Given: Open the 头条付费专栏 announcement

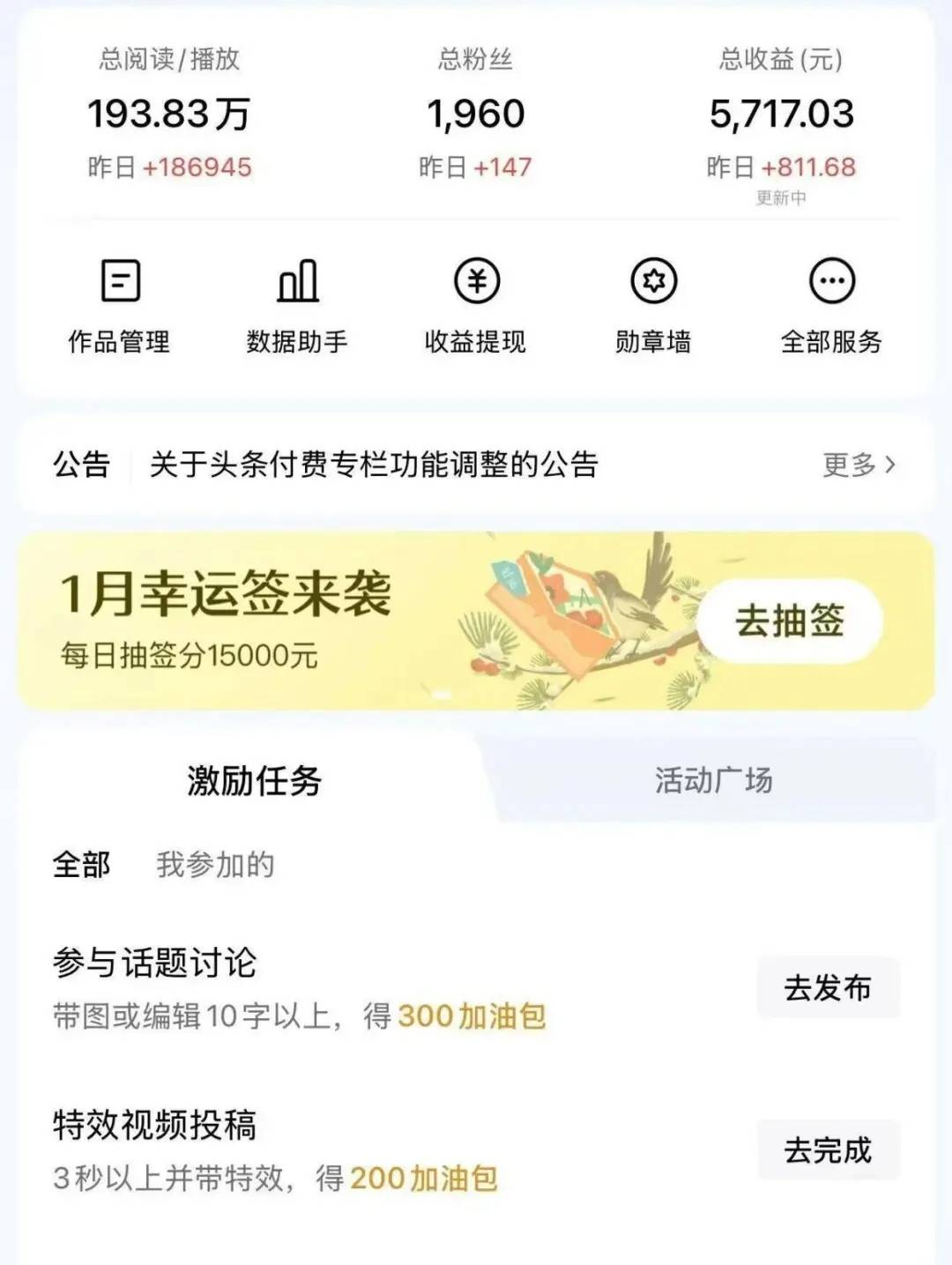Looking at the screenshot, I should 374,464.
